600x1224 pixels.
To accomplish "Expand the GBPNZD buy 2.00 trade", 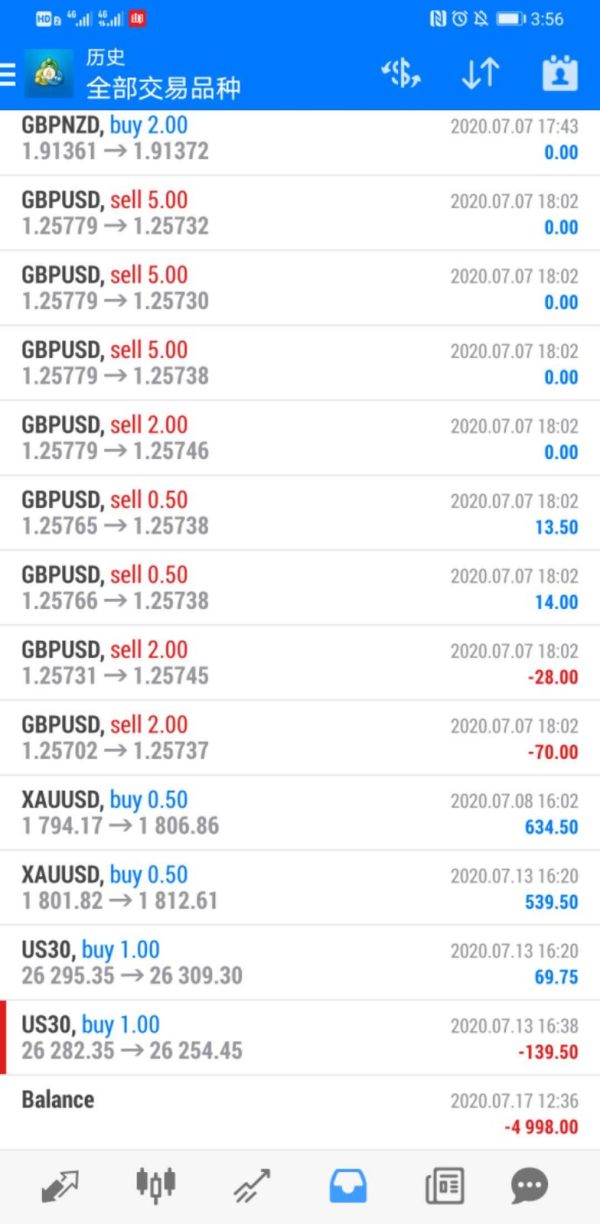I will coord(300,139).
